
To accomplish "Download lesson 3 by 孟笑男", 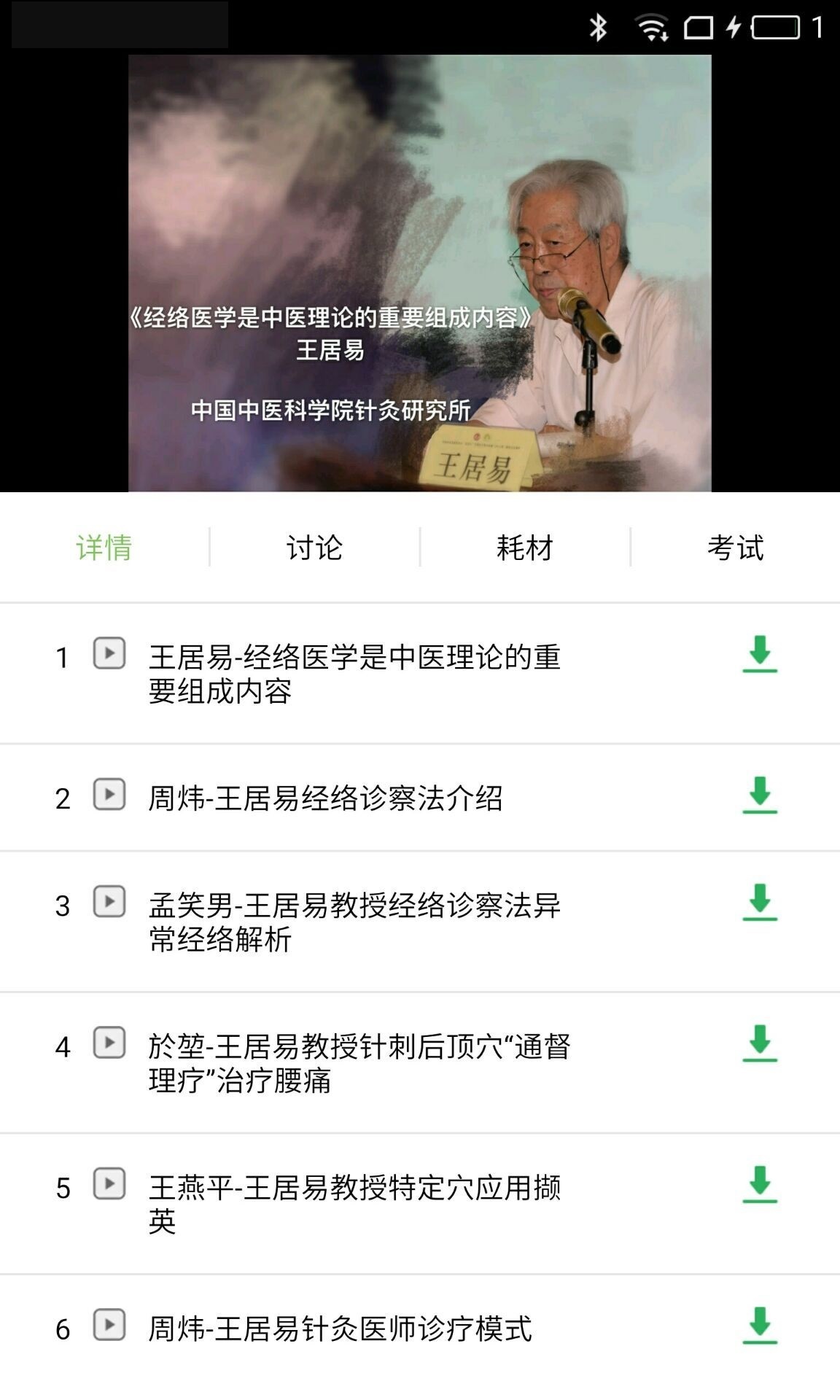I will tap(760, 903).
